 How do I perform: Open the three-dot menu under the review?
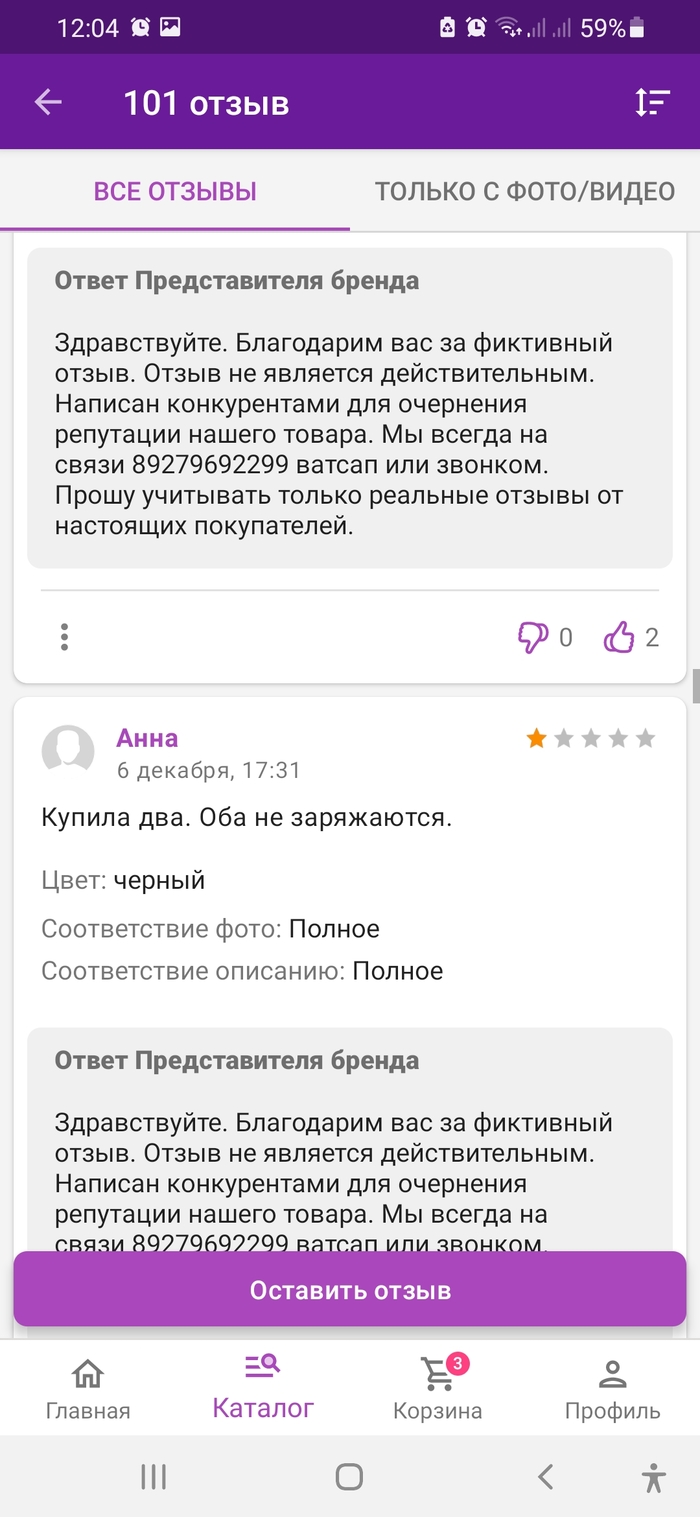pos(64,637)
